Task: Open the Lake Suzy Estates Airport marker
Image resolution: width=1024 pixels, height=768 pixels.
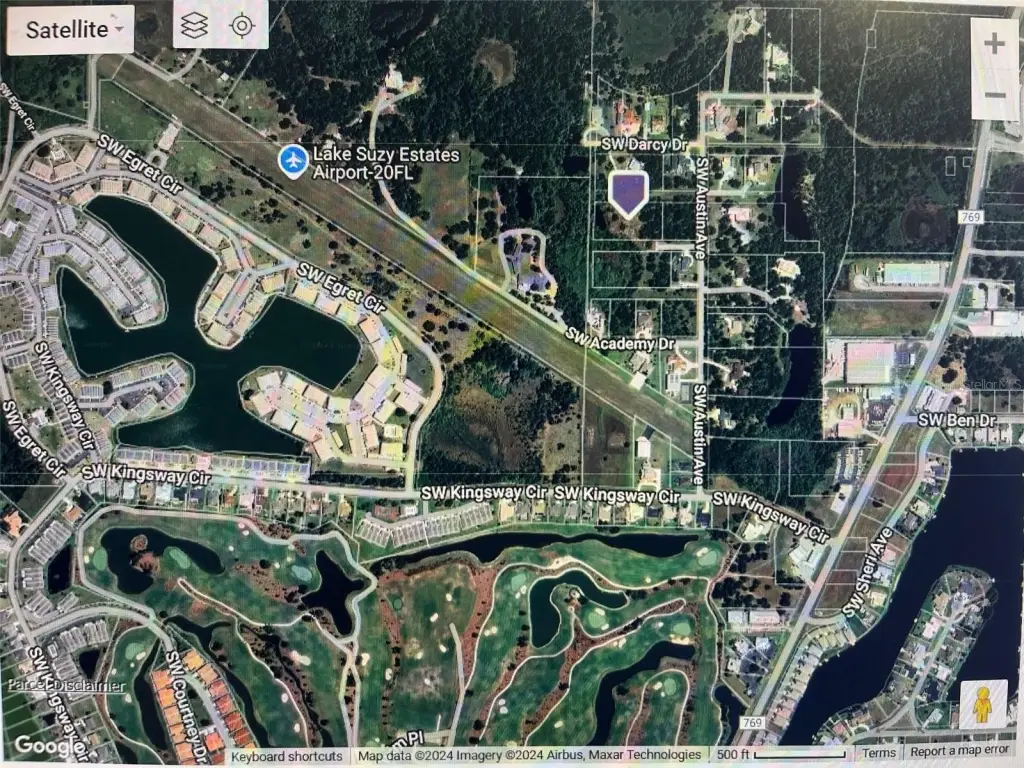Action: [293, 161]
